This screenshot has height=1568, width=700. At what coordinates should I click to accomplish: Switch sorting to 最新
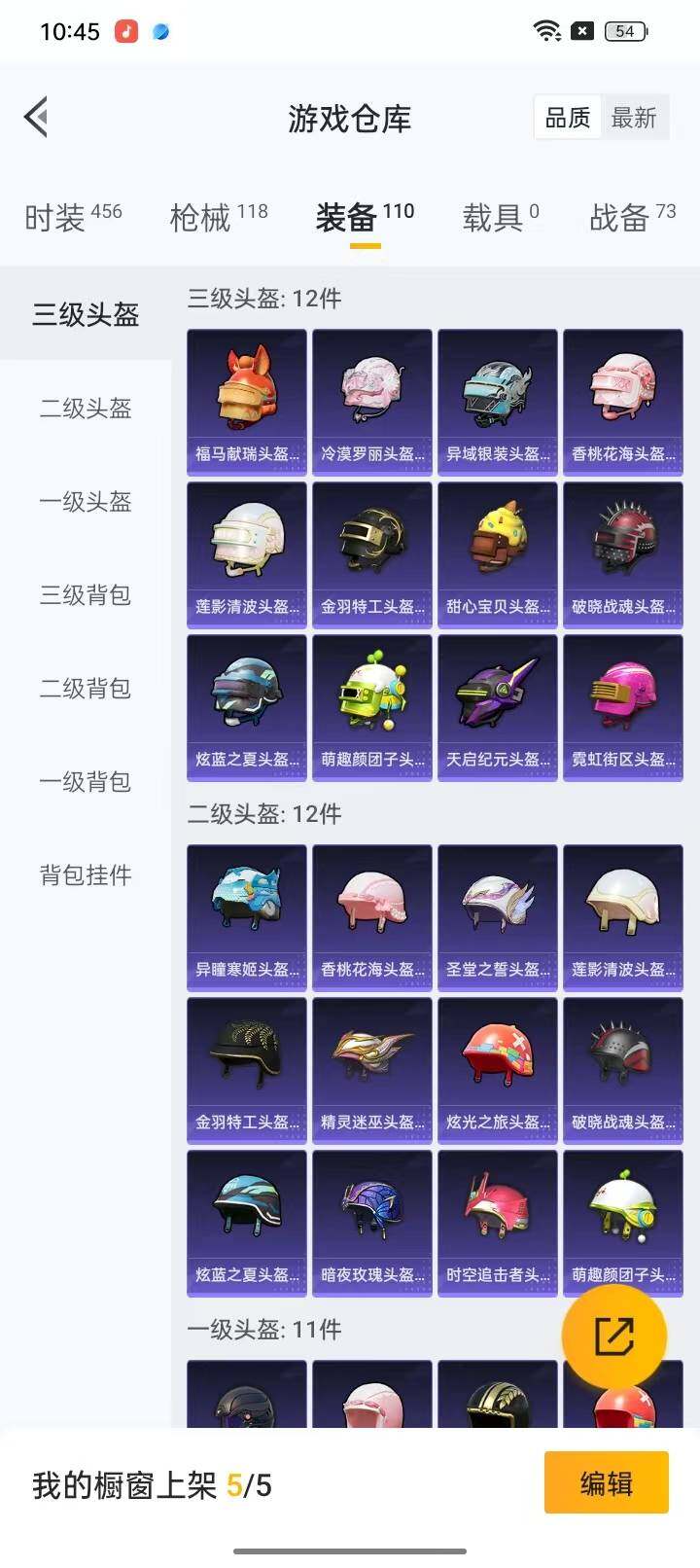[635, 117]
